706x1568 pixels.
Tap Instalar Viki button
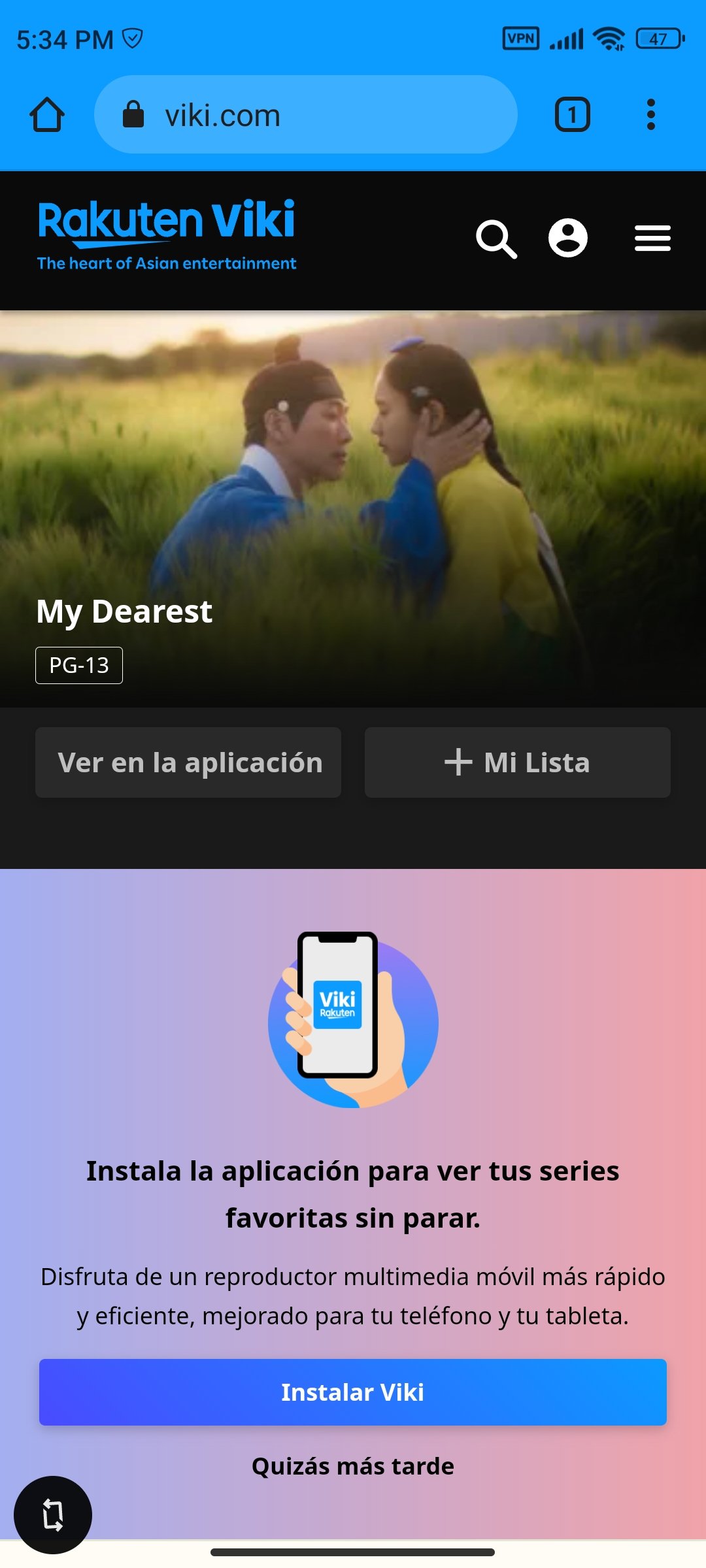point(353,1392)
